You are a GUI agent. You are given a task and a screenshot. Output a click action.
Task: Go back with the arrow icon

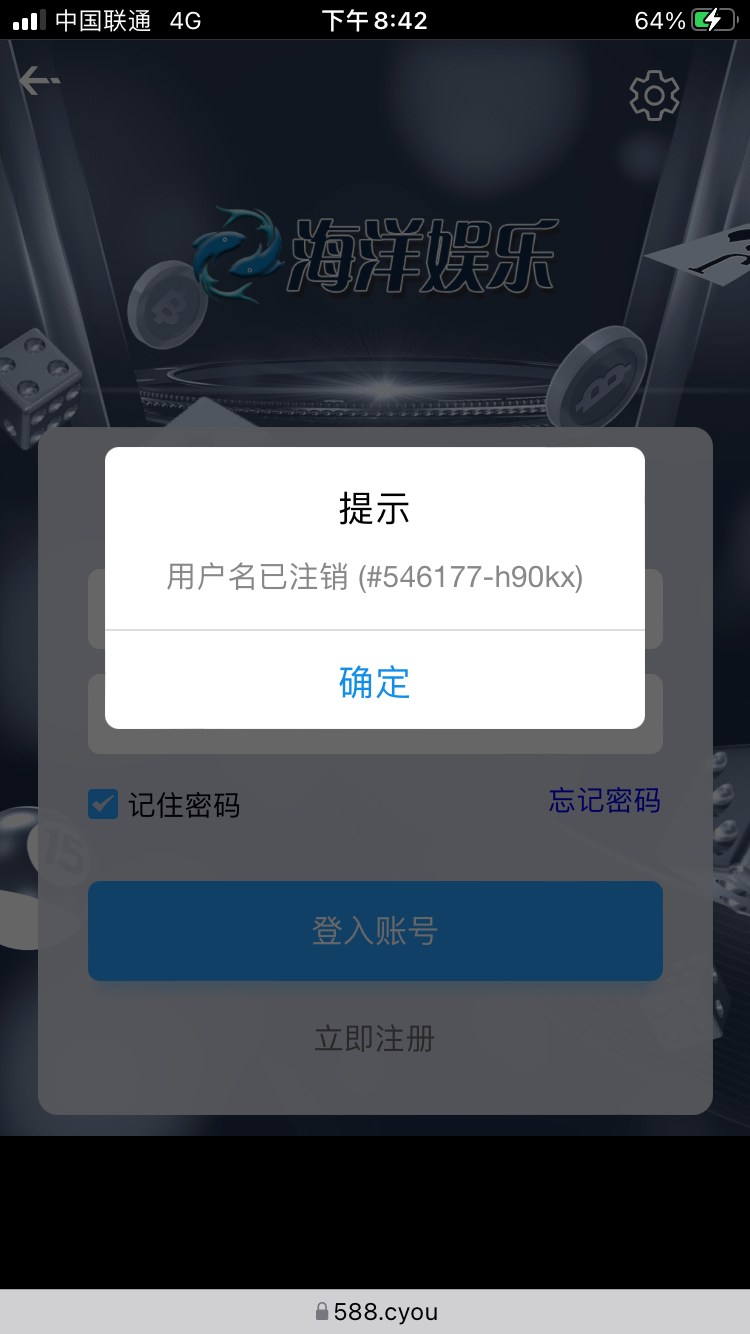(39, 81)
